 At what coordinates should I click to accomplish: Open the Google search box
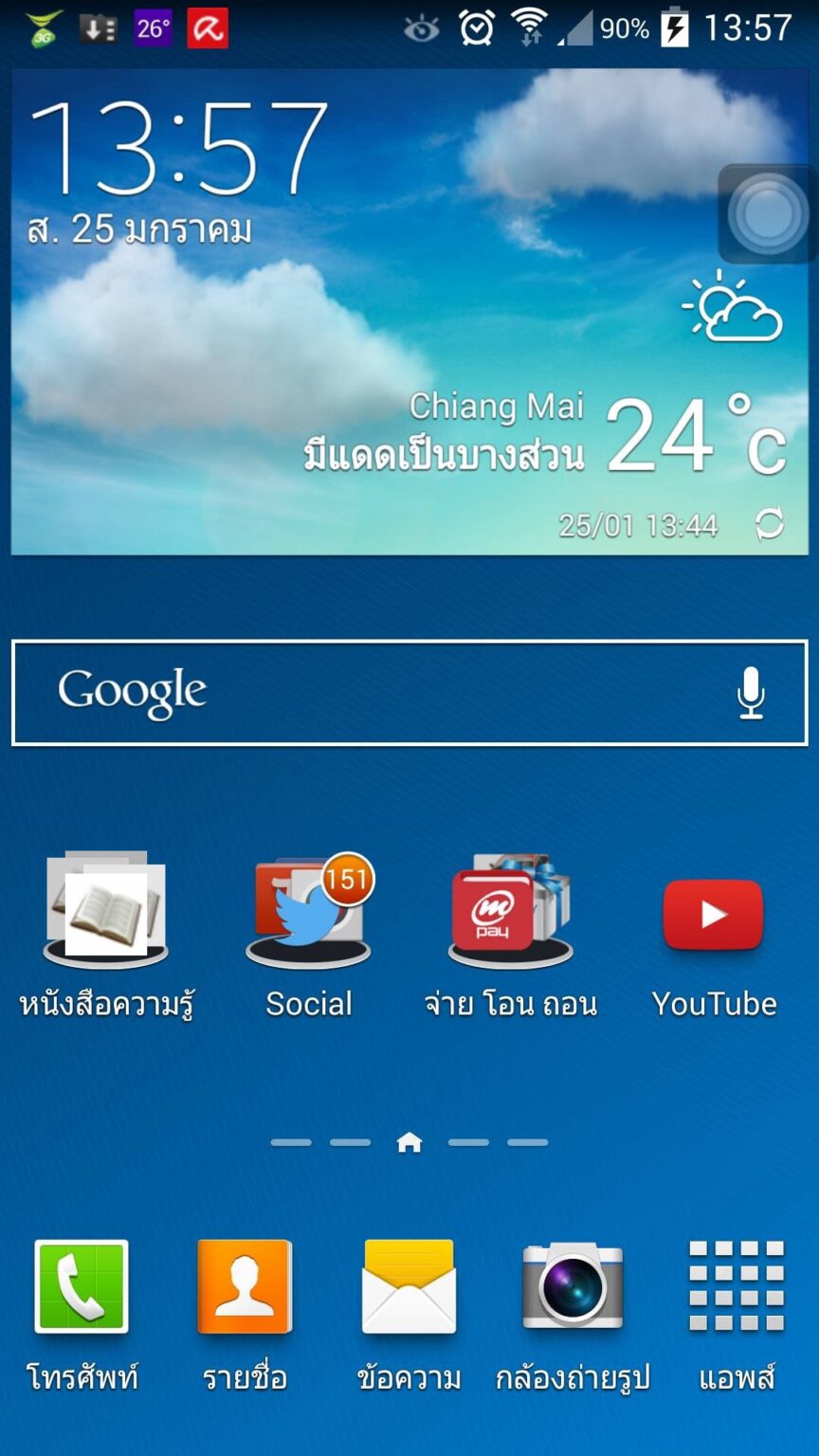(379, 693)
